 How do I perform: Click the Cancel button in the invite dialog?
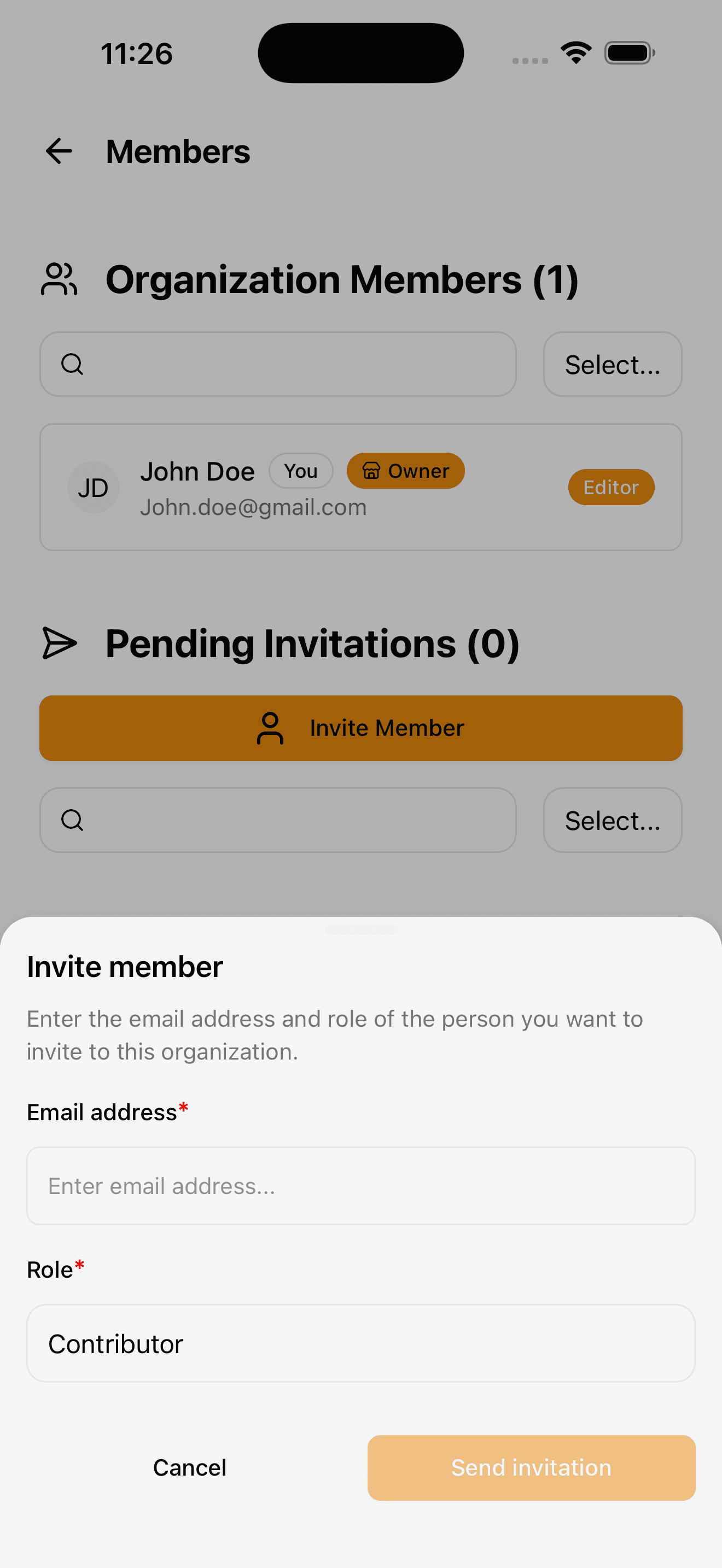click(189, 1467)
